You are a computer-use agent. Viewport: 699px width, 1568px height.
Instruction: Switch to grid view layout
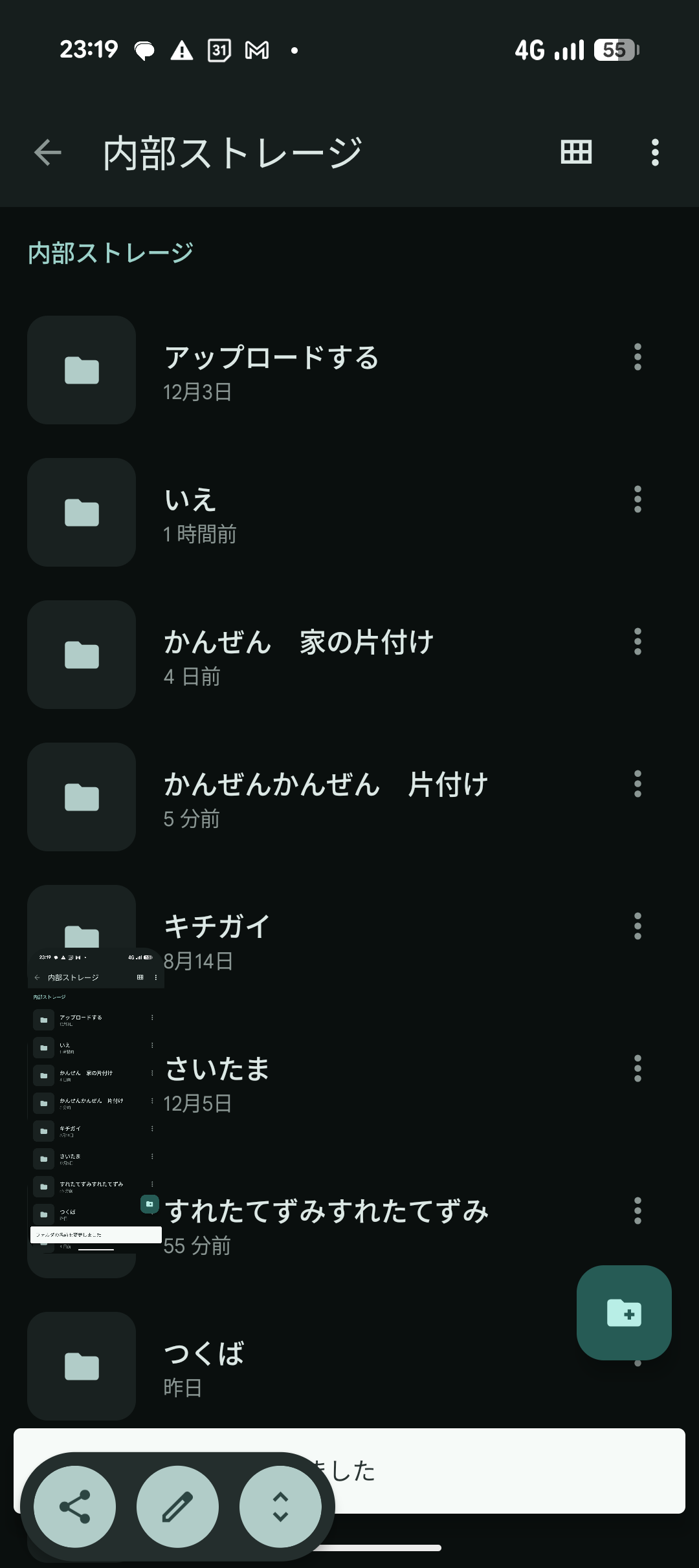click(575, 153)
